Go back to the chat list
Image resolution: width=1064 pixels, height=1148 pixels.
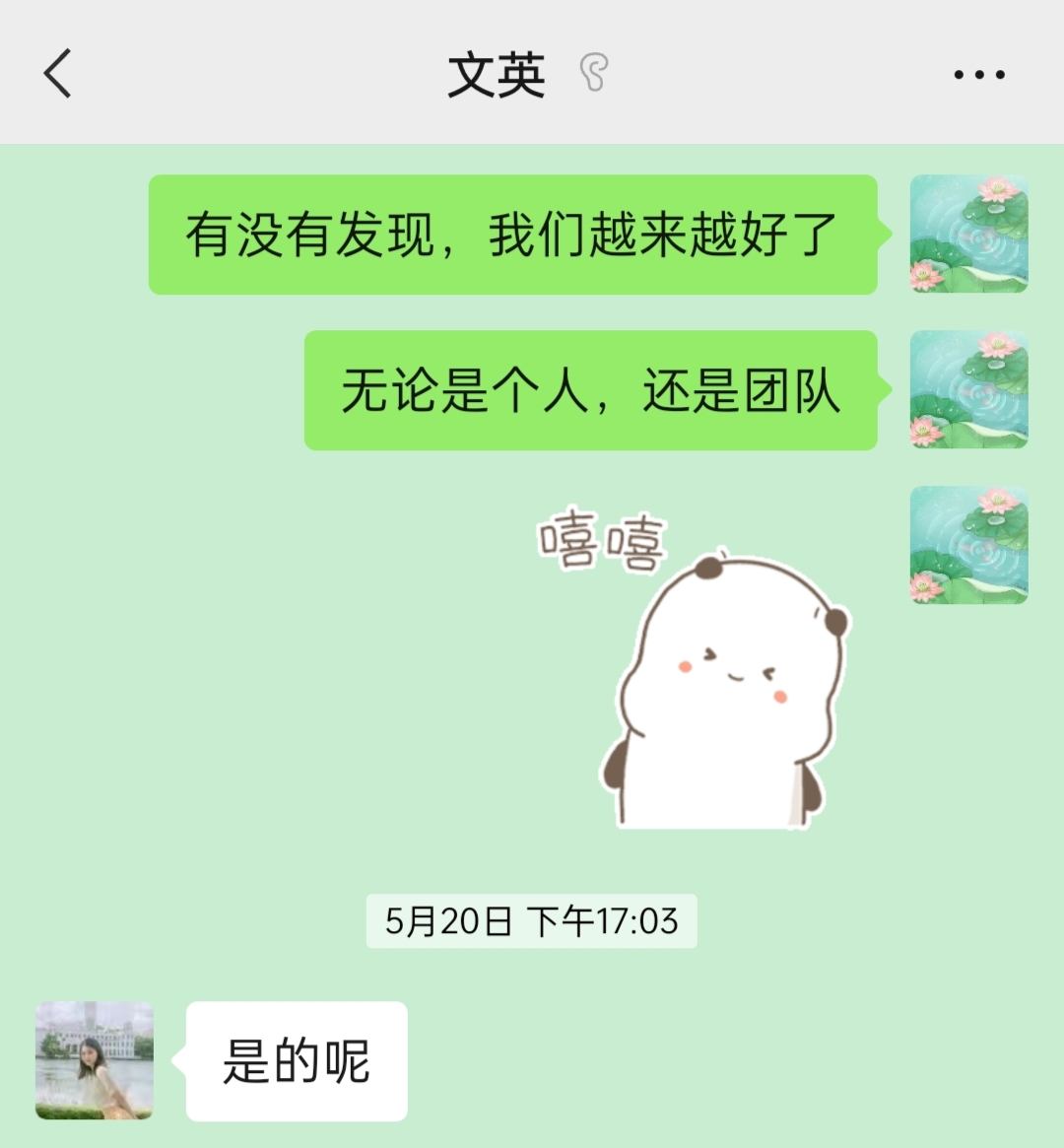[x=58, y=74]
